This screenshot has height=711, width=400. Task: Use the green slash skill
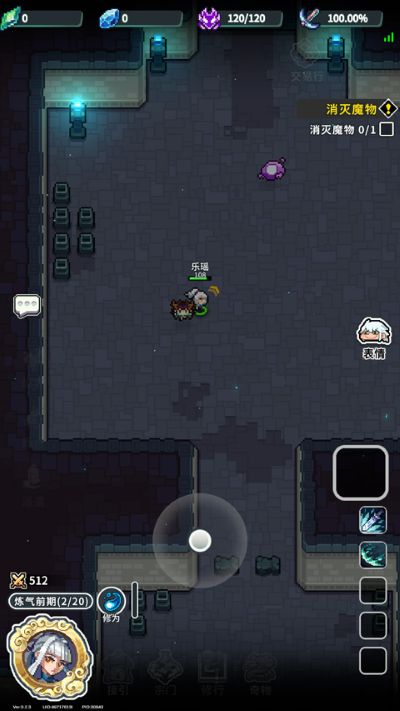coord(373,555)
